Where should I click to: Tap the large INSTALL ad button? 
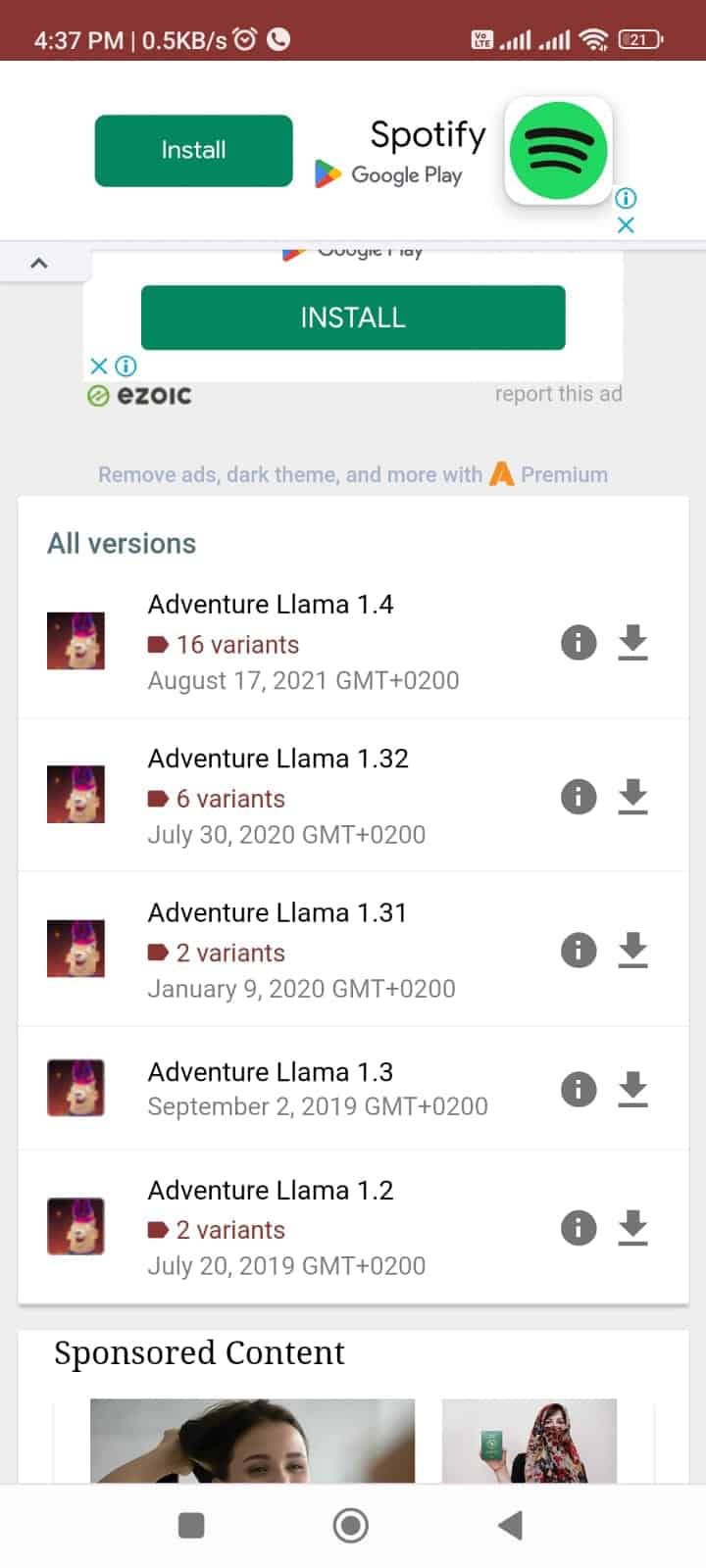pos(353,318)
